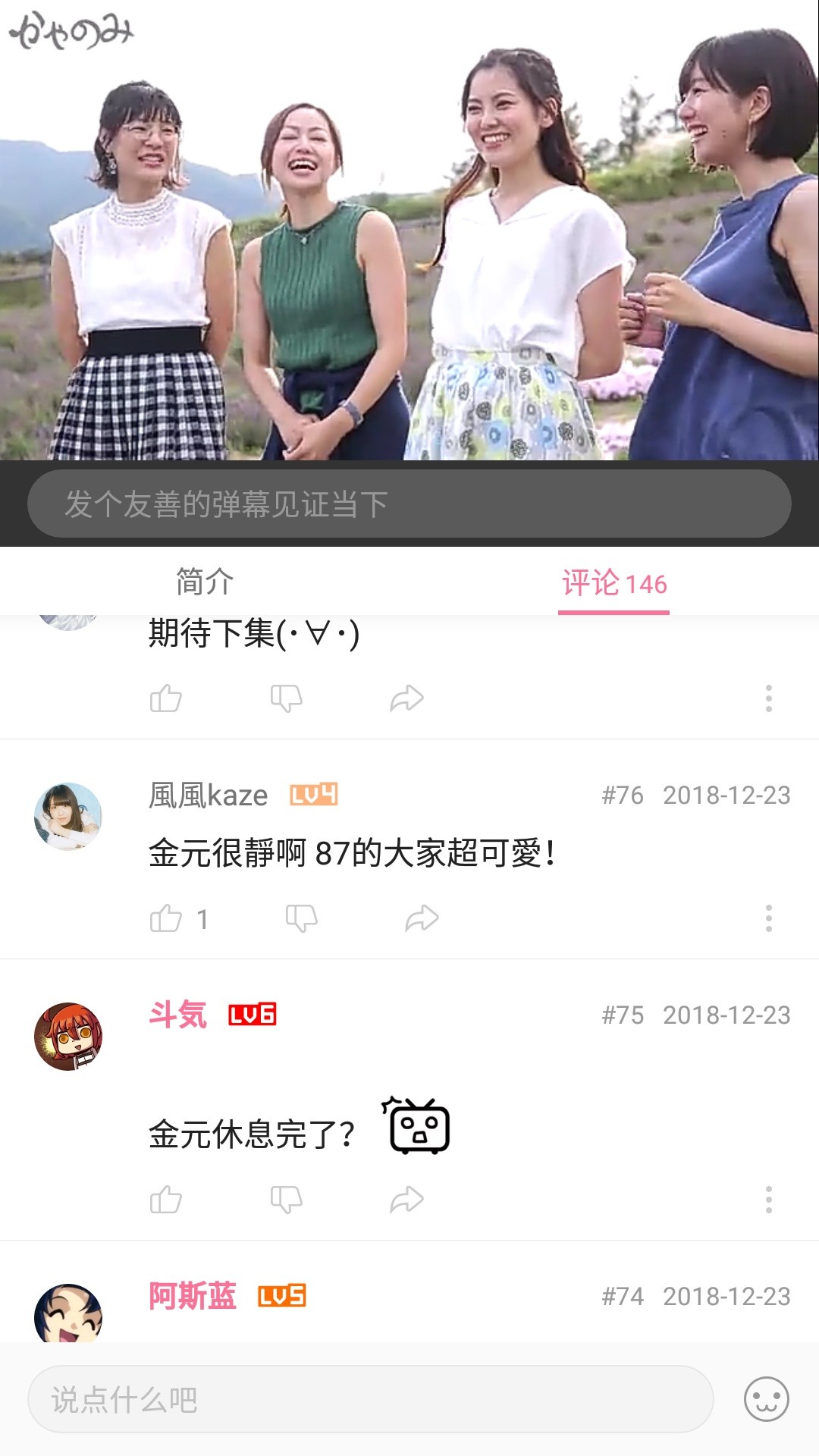Select the 评论 146 tab
The image size is (819, 1456).
pos(613,583)
